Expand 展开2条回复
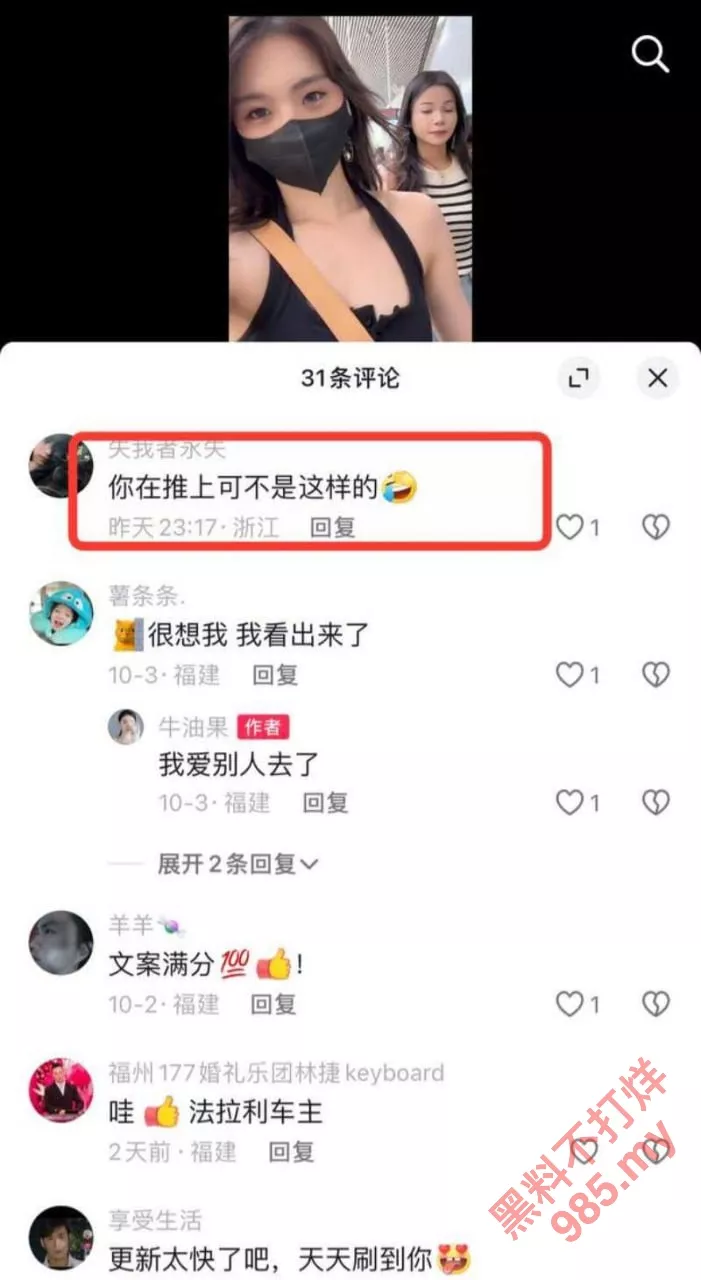Viewport: 701px width, 1280px height. click(238, 864)
